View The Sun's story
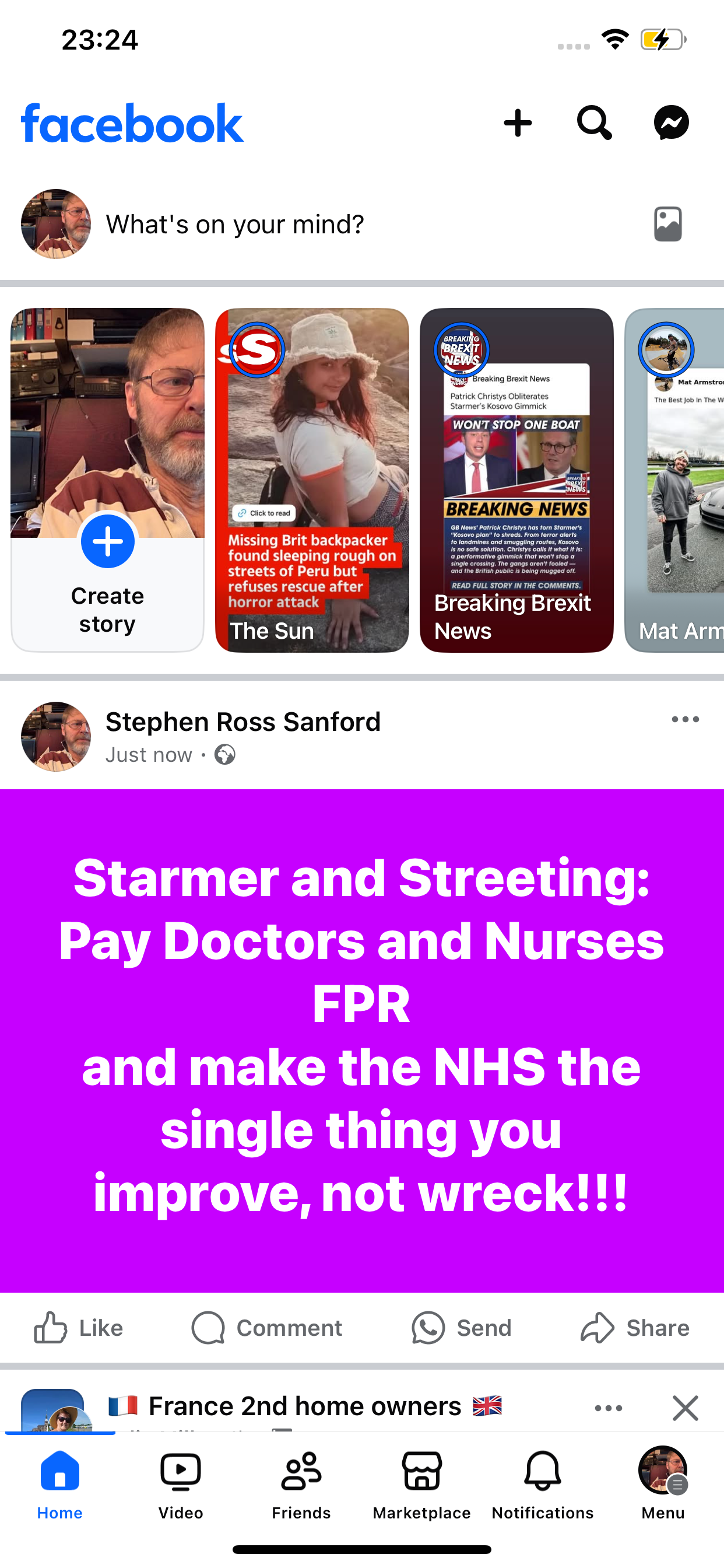The width and height of the screenshot is (724, 1568). pyautogui.click(x=312, y=480)
